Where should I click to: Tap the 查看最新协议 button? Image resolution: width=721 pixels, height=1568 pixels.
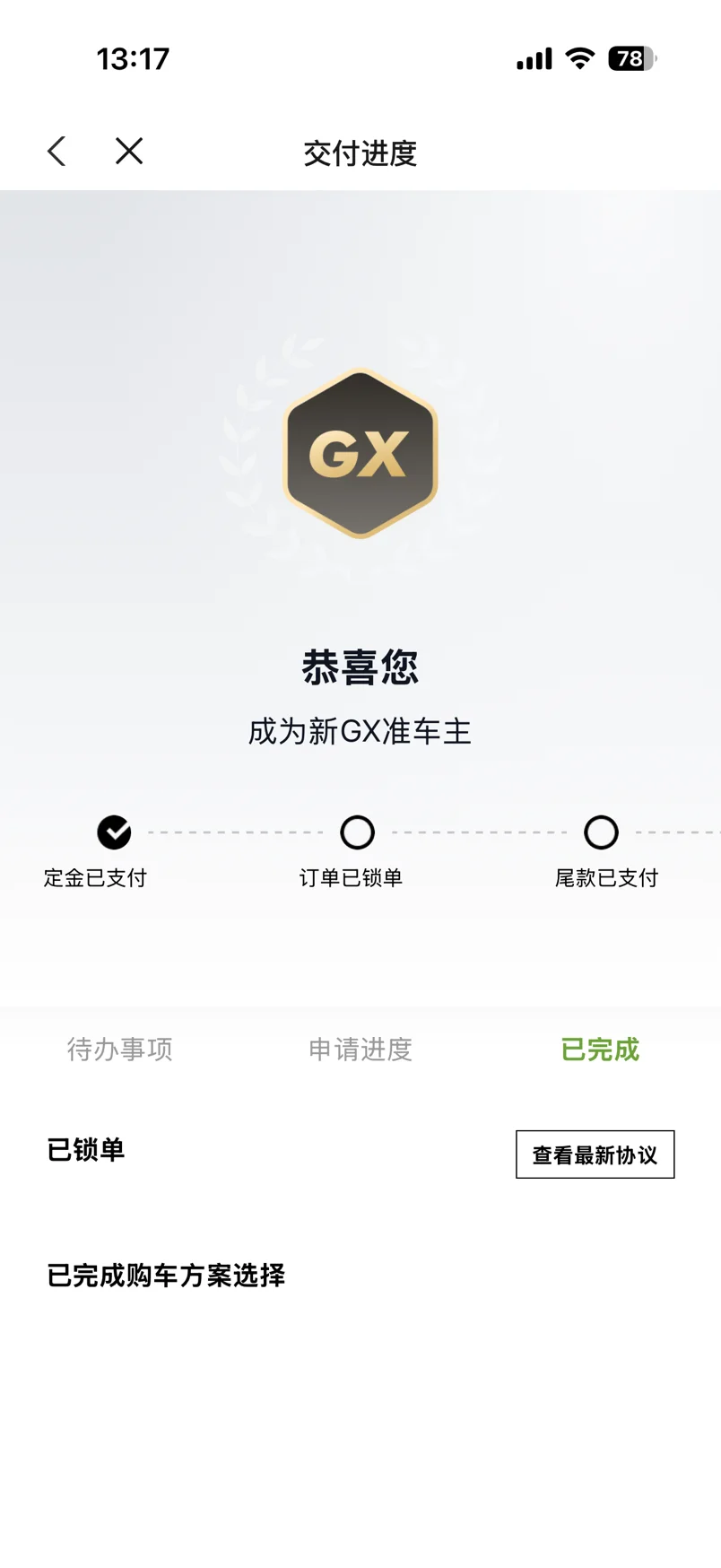pos(595,1154)
